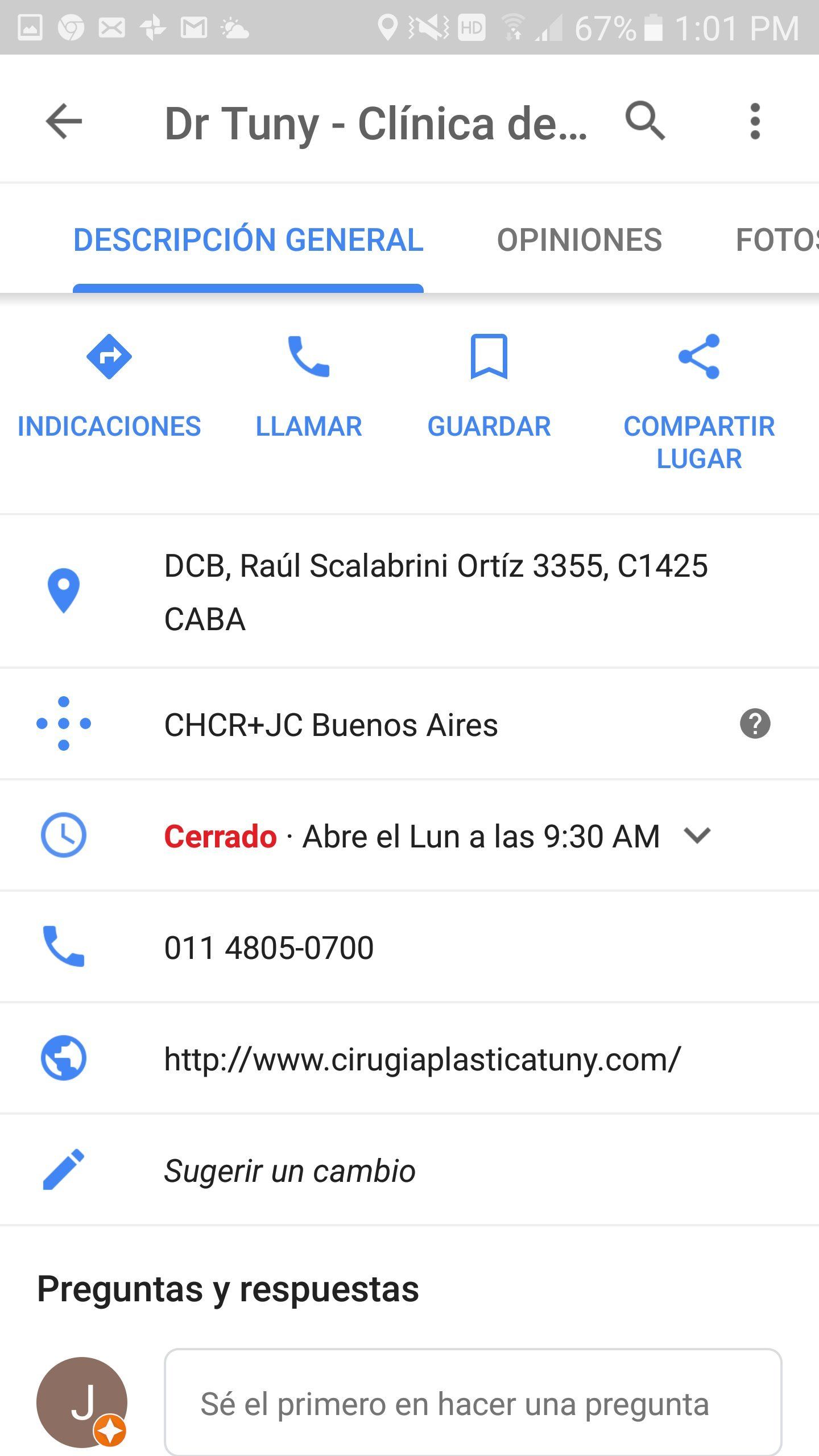Switch to the Fotos tab

click(x=777, y=239)
